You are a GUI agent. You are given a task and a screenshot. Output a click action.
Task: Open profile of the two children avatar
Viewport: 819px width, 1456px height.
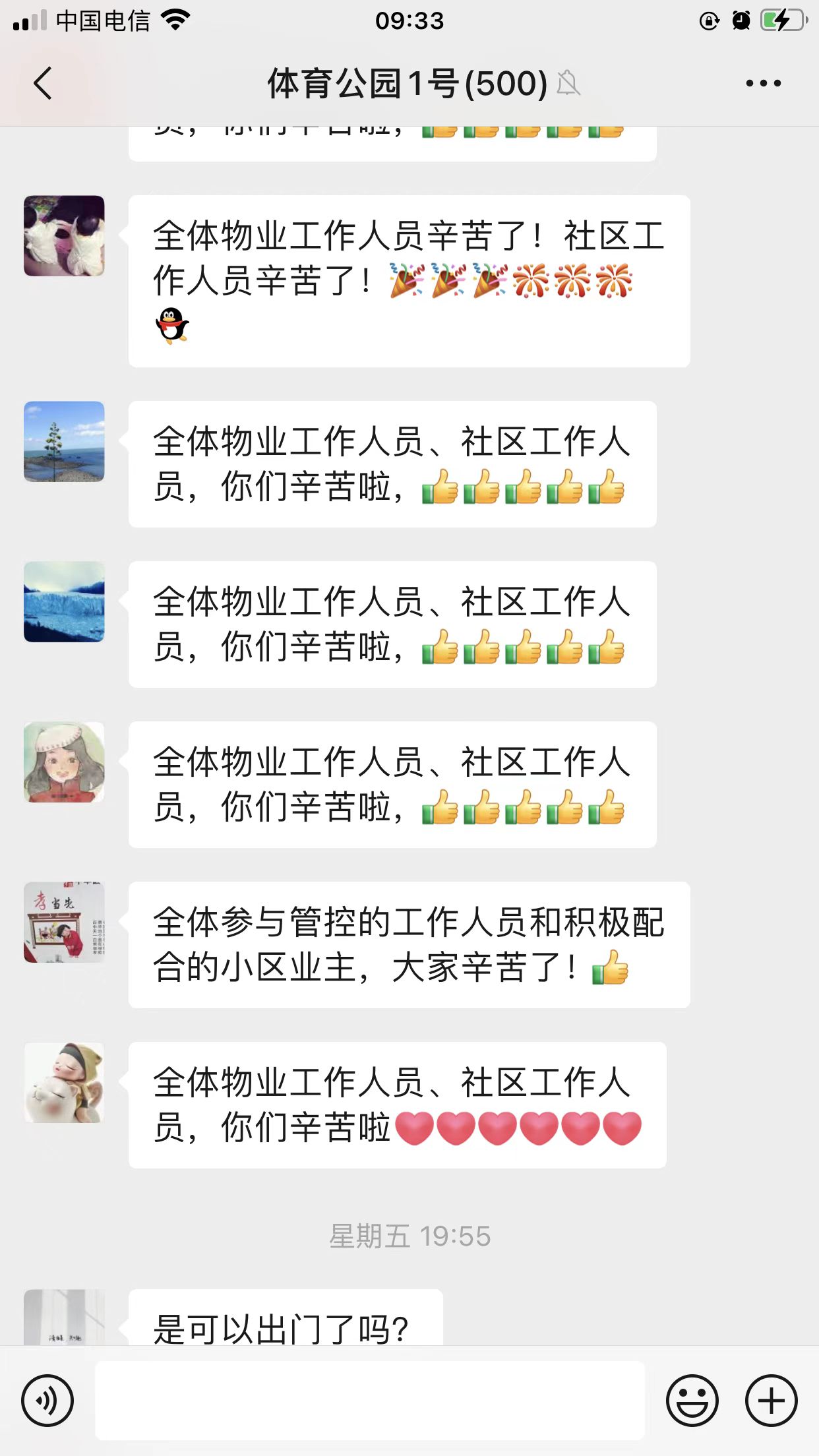click(64, 235)
